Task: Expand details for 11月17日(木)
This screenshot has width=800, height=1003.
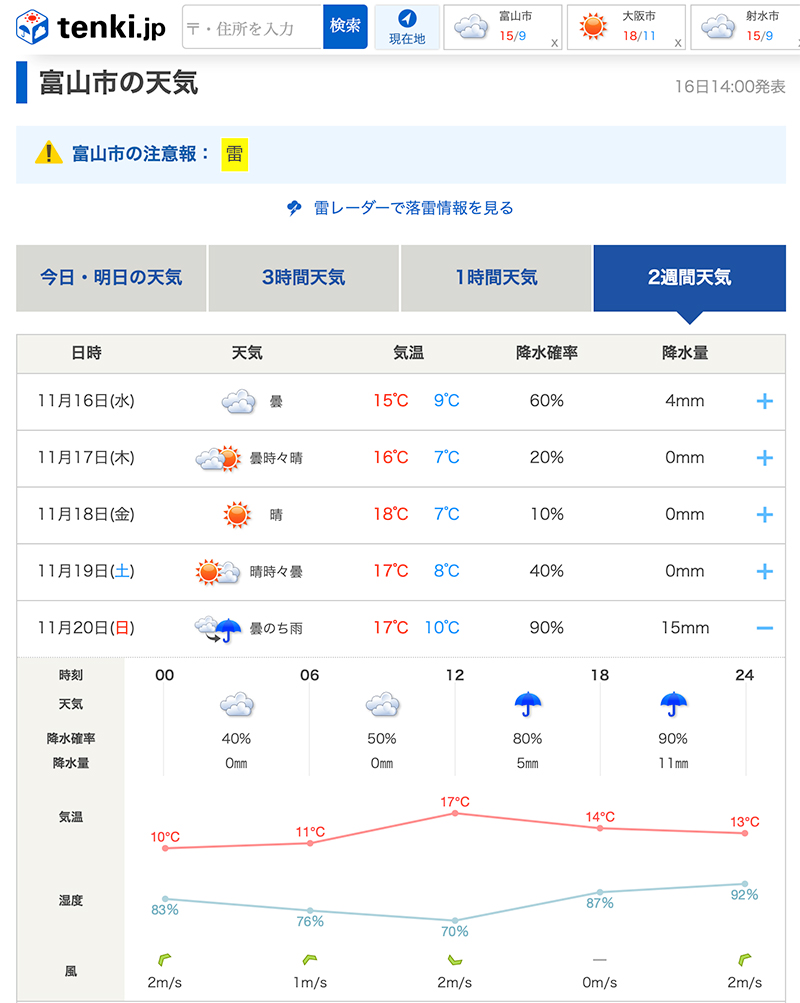Action: point(765,458)
